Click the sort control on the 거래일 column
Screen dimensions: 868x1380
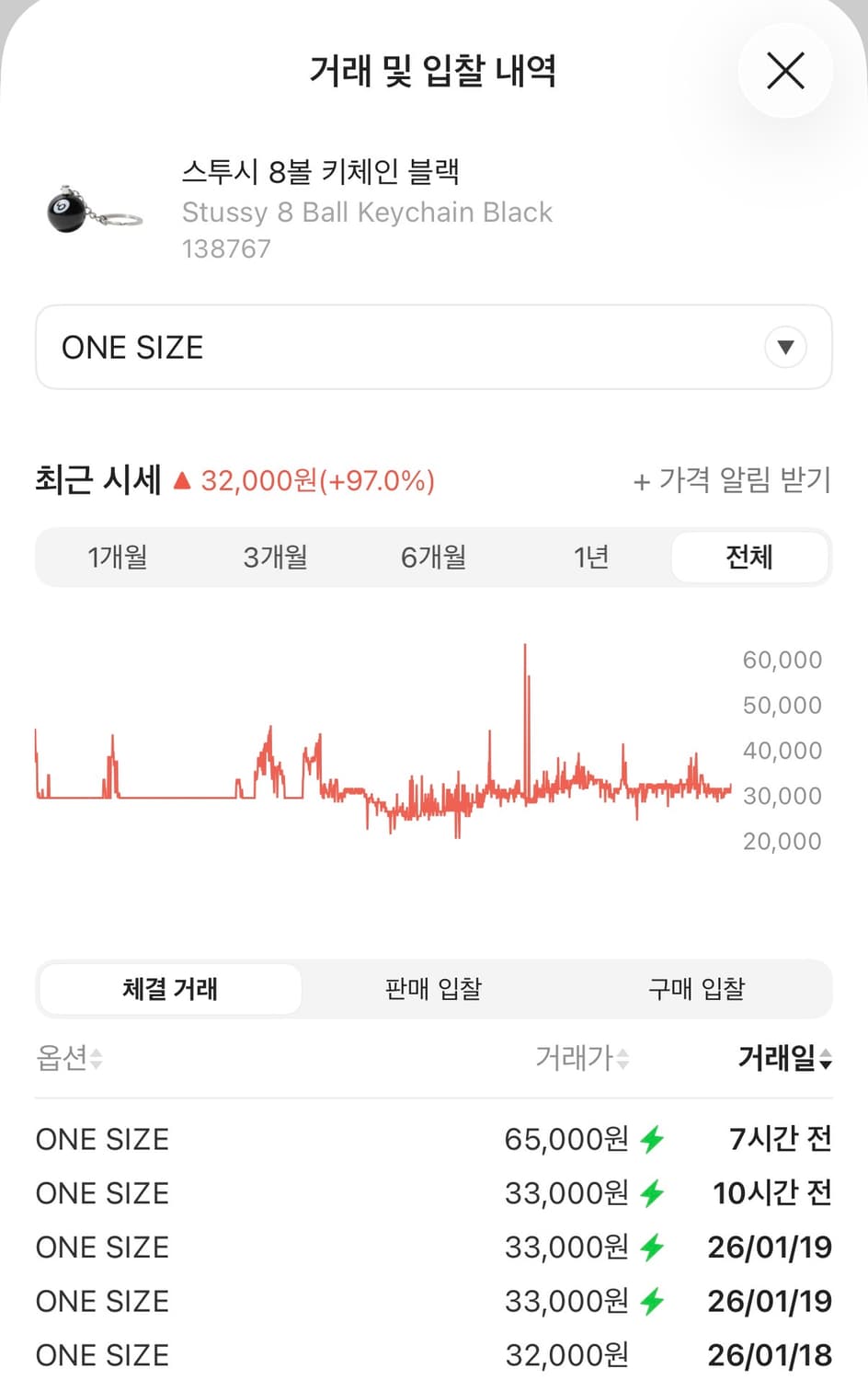tap(827, 1060)
